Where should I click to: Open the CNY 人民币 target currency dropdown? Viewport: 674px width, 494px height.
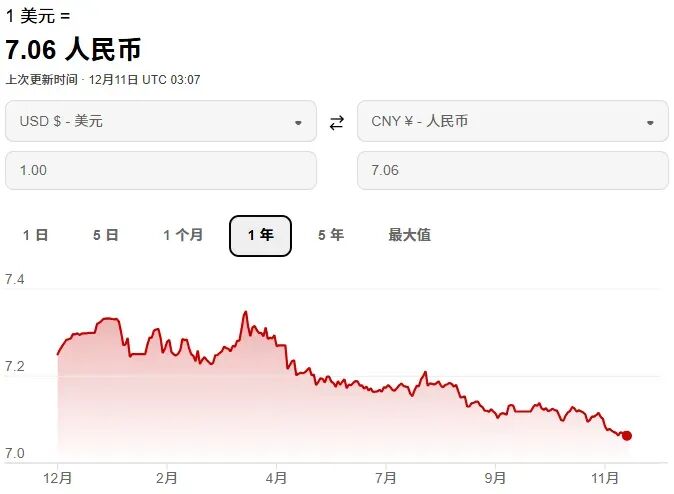pyautogui.click(x=512, y=121)
